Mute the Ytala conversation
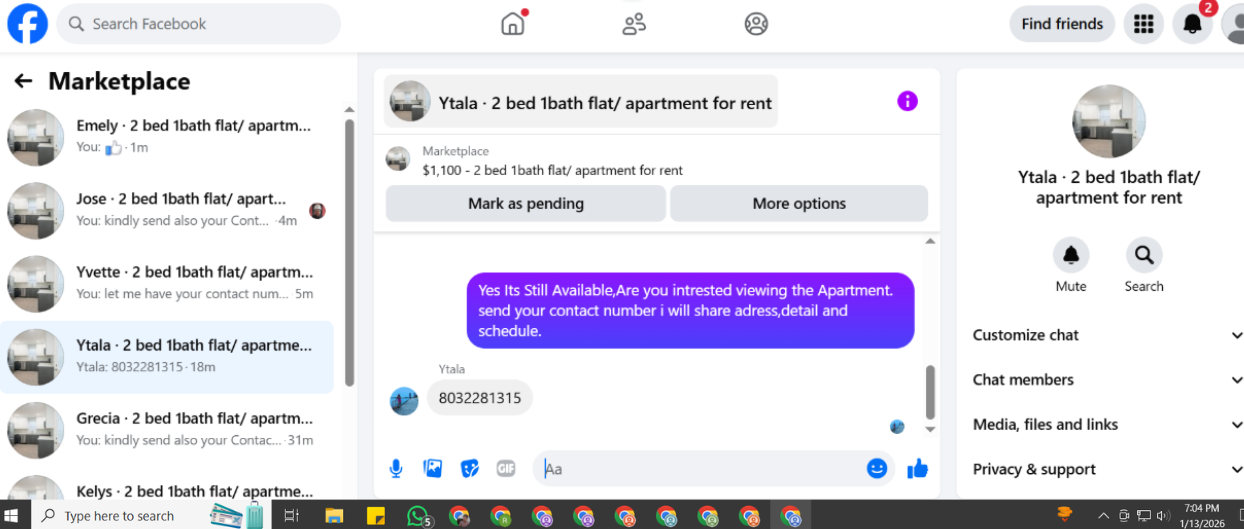 [1070, 256]
